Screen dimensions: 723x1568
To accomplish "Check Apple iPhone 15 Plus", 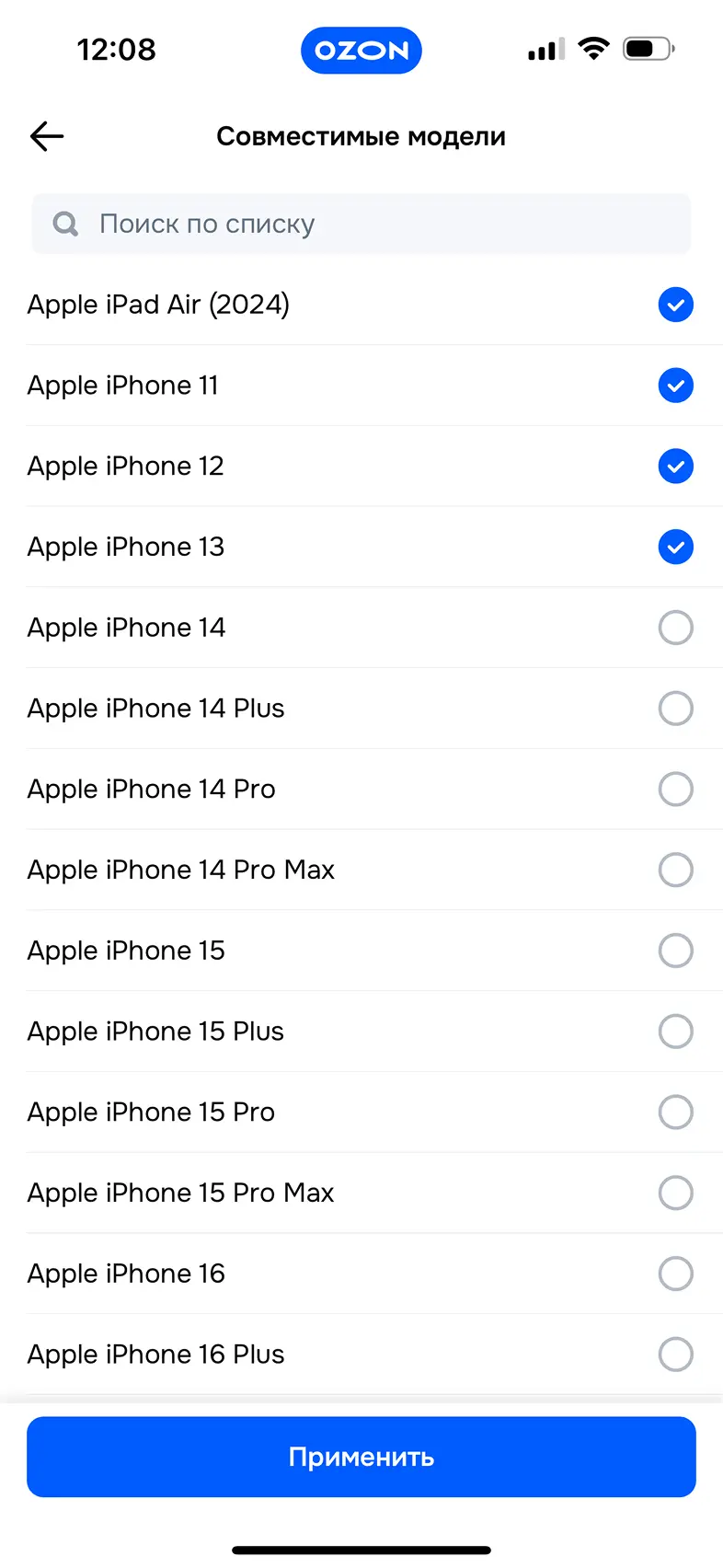I will point(675,1032).
